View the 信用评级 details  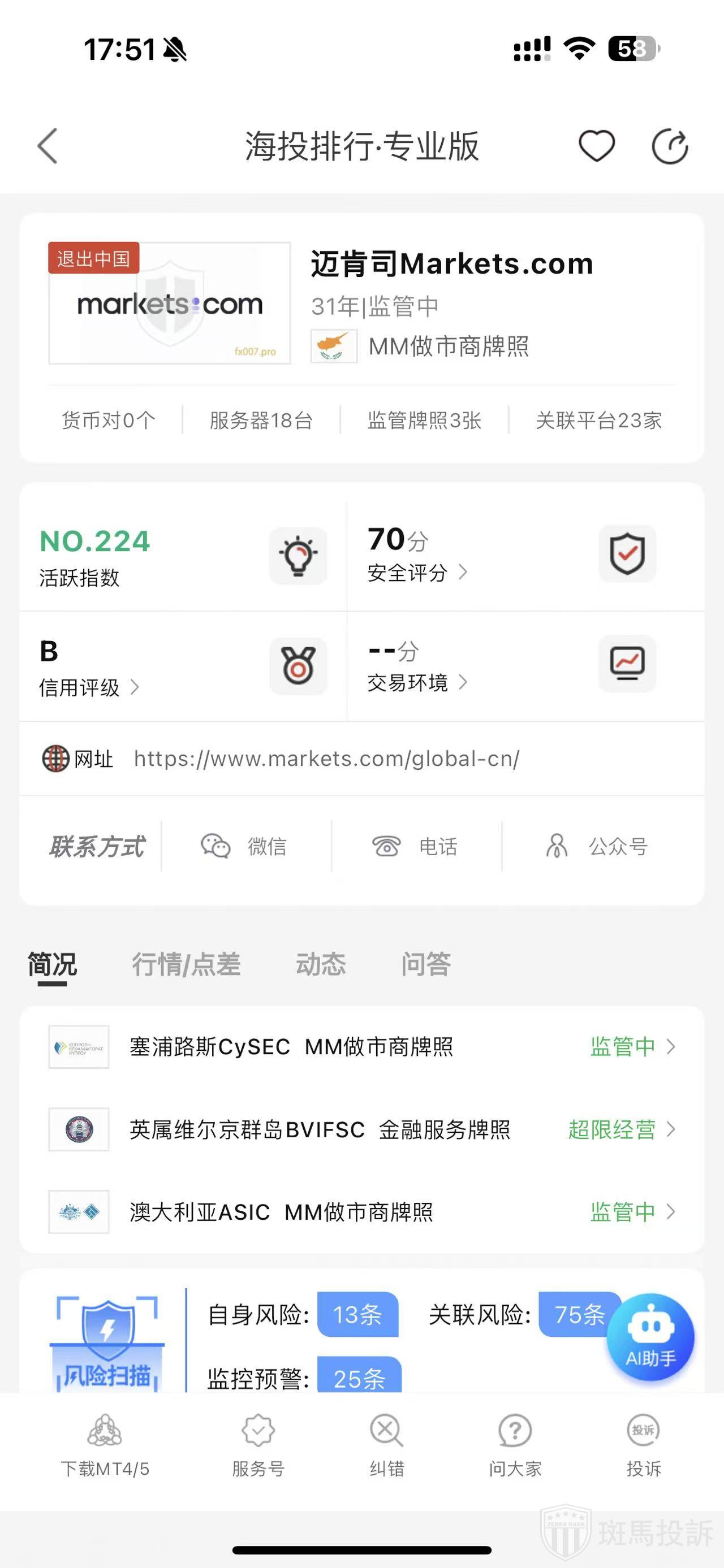(88, 688)
